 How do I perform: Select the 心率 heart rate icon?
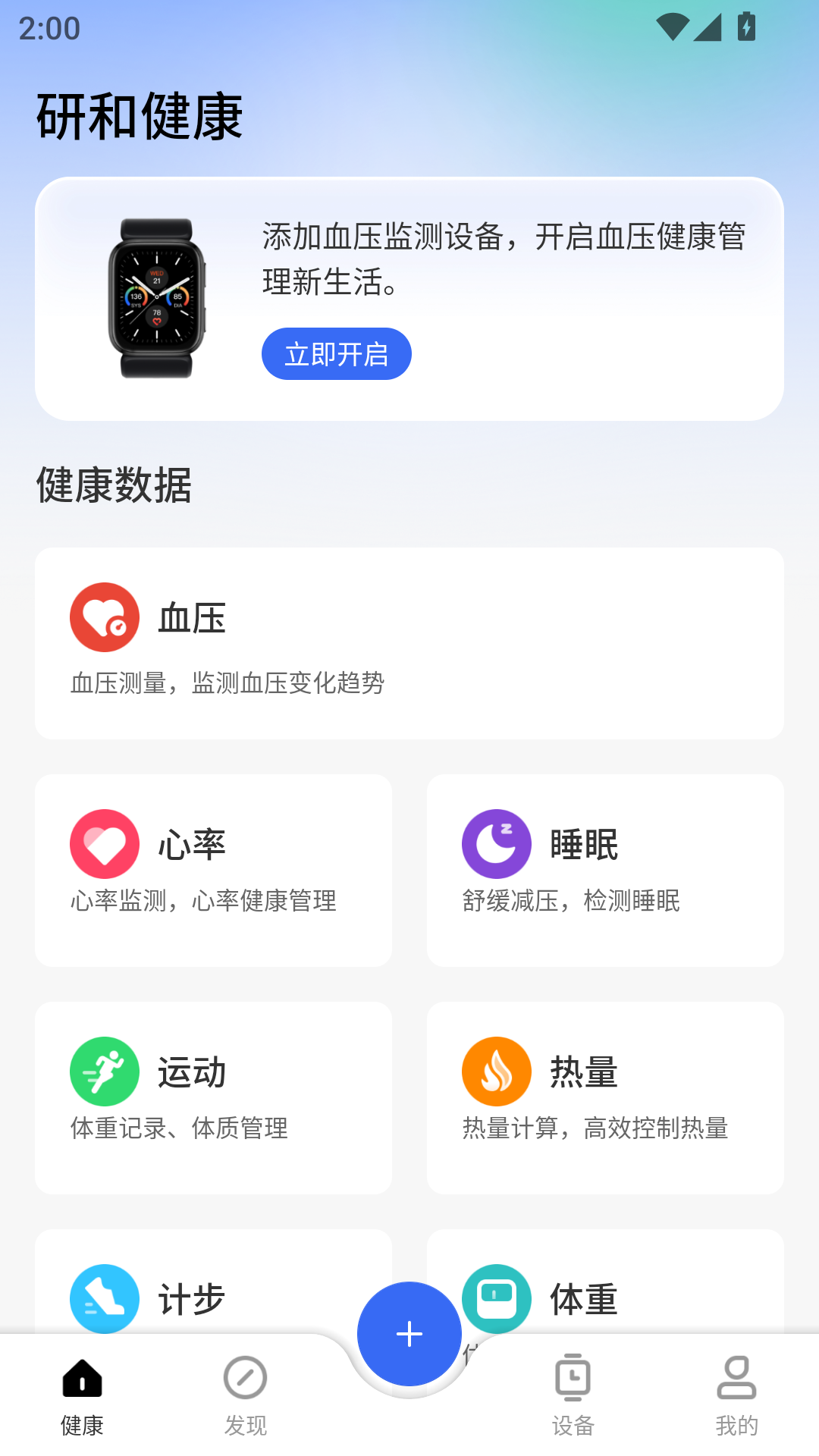pos(105,843)
